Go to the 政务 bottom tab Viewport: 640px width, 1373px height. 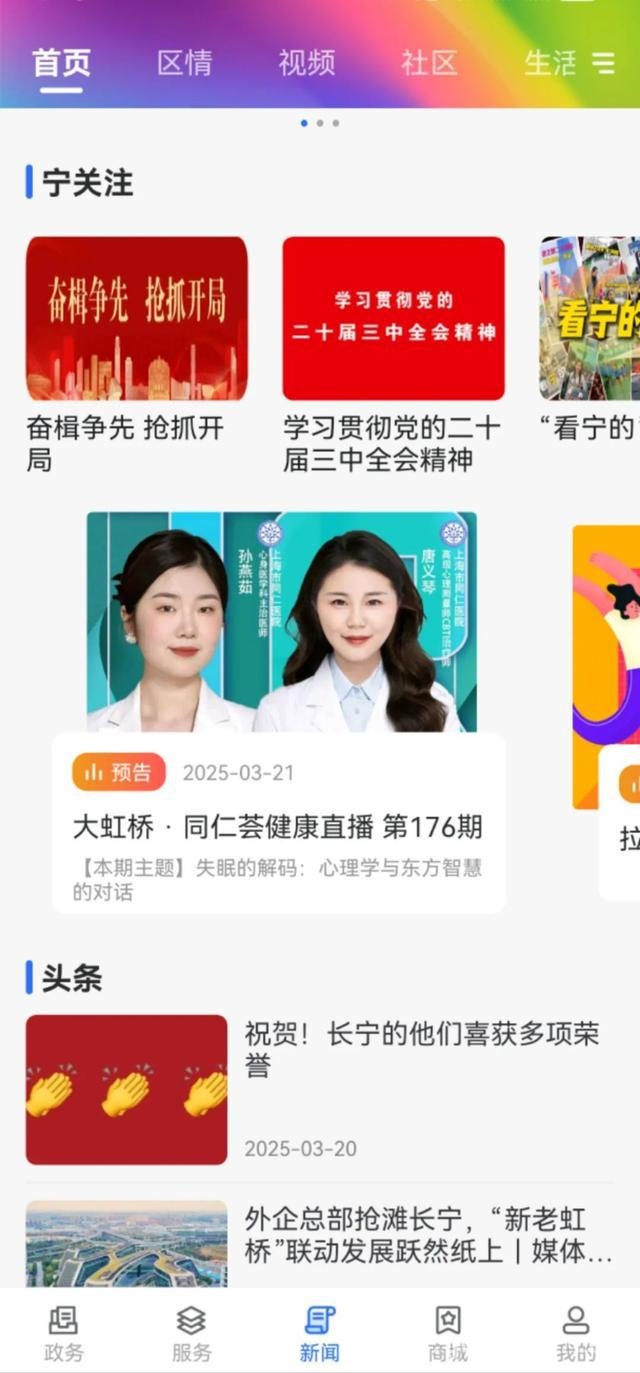[x=64, y=1333]
